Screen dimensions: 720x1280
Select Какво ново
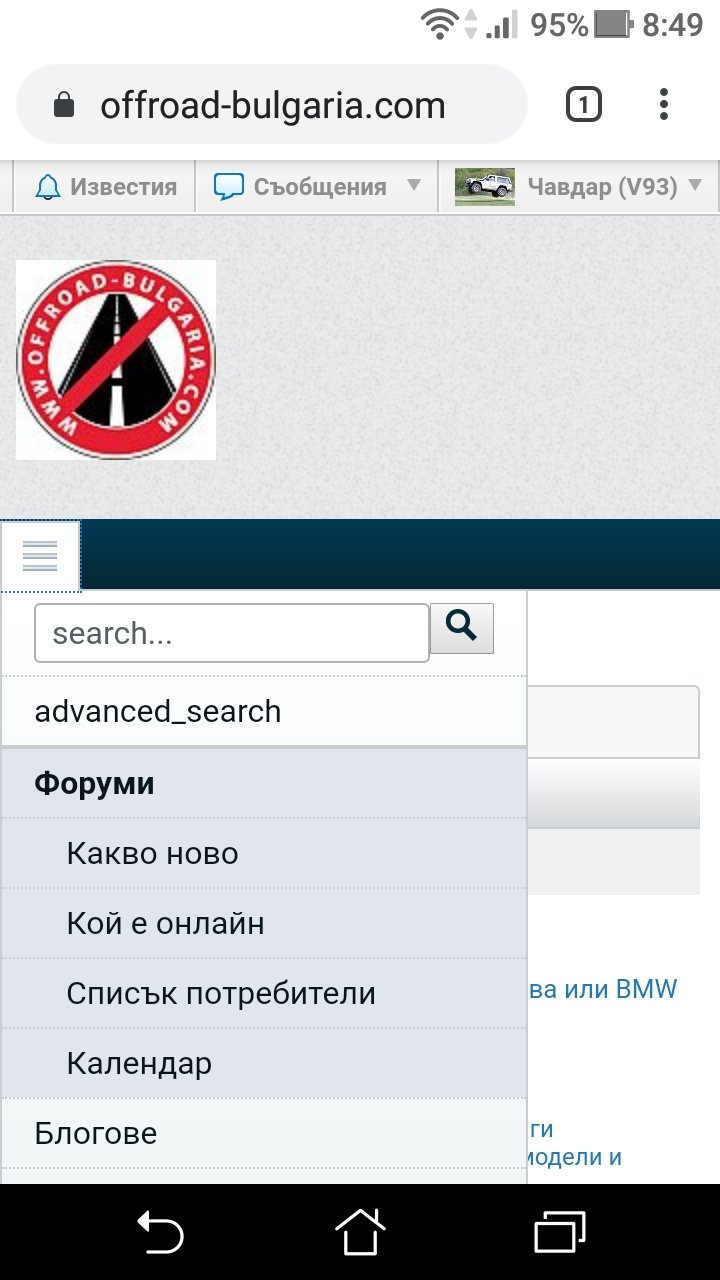point(153,854)
